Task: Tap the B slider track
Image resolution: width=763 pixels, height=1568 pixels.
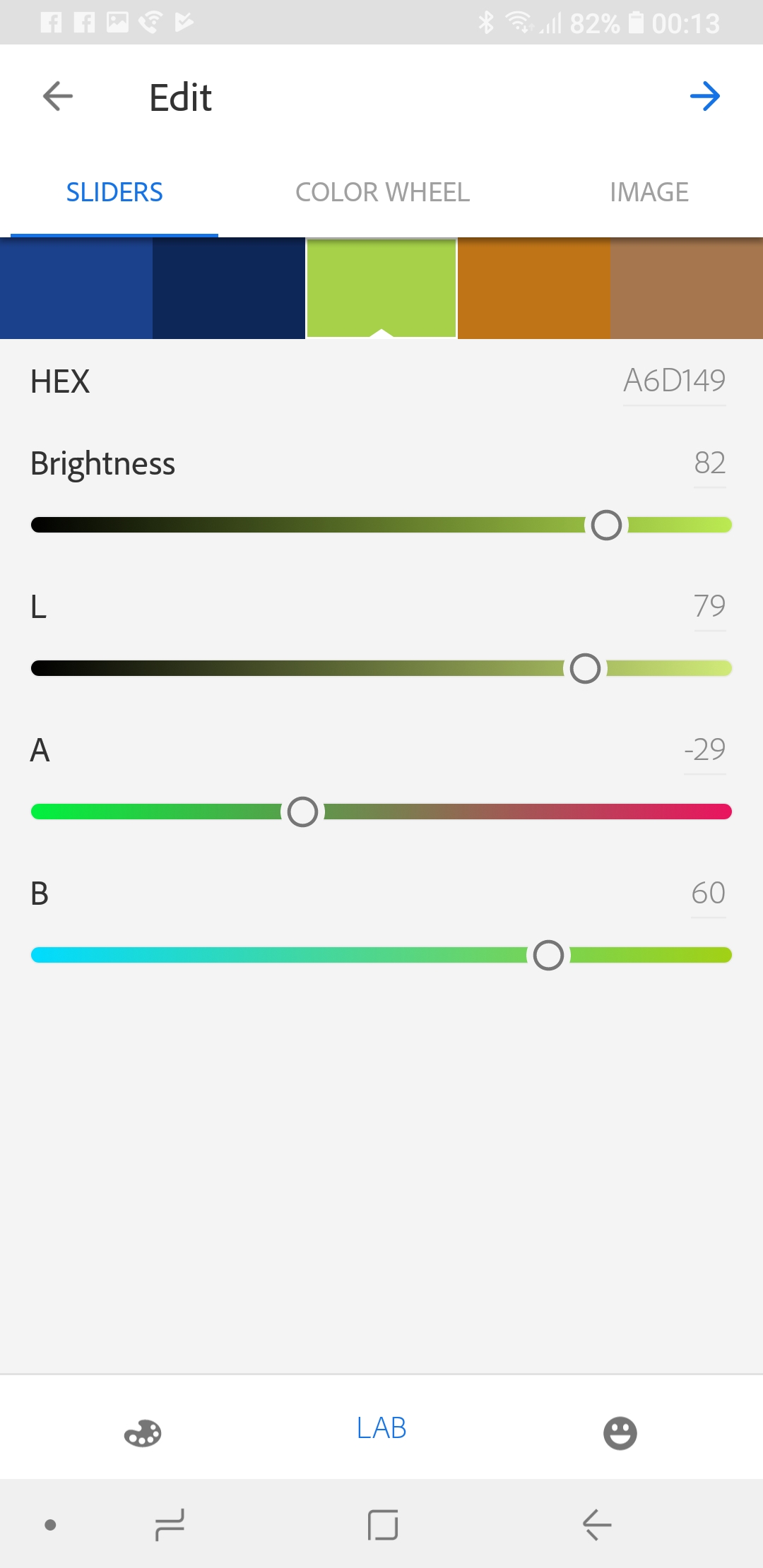Action: click(283, 955)
